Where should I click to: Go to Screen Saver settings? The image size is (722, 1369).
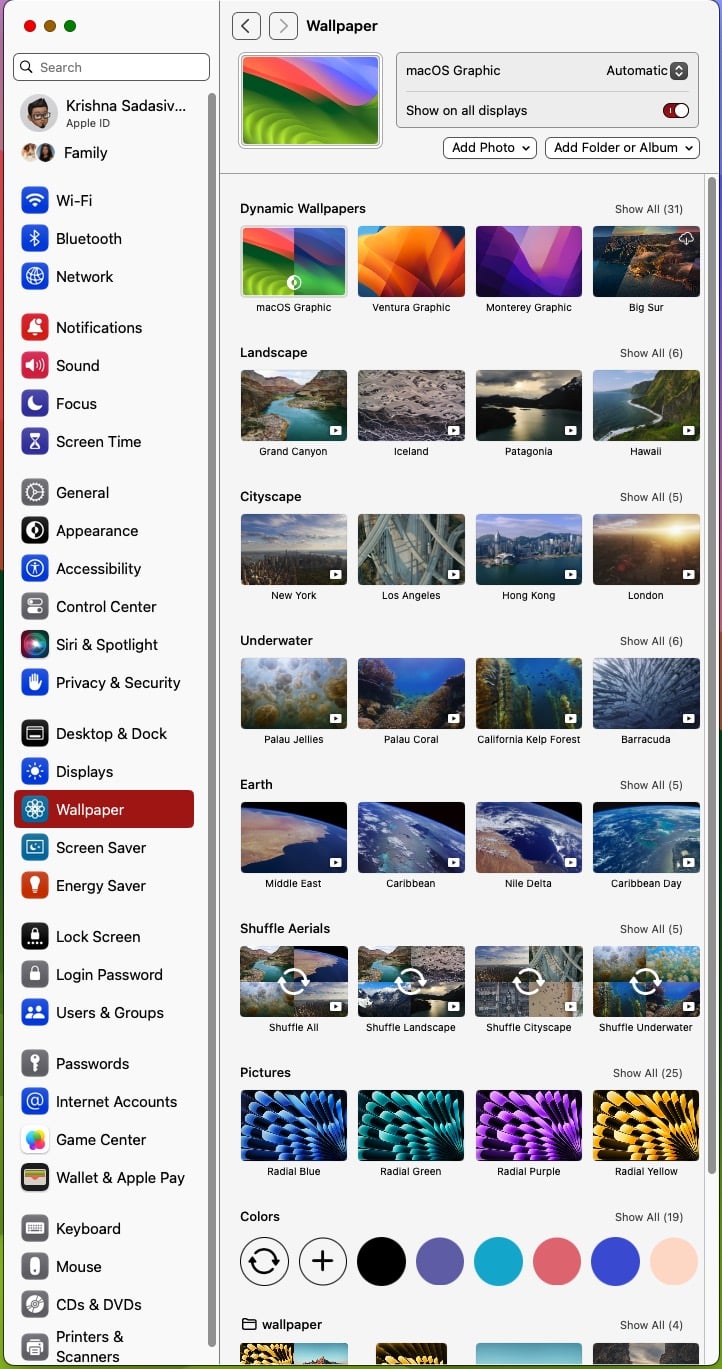tap(100, 848)
